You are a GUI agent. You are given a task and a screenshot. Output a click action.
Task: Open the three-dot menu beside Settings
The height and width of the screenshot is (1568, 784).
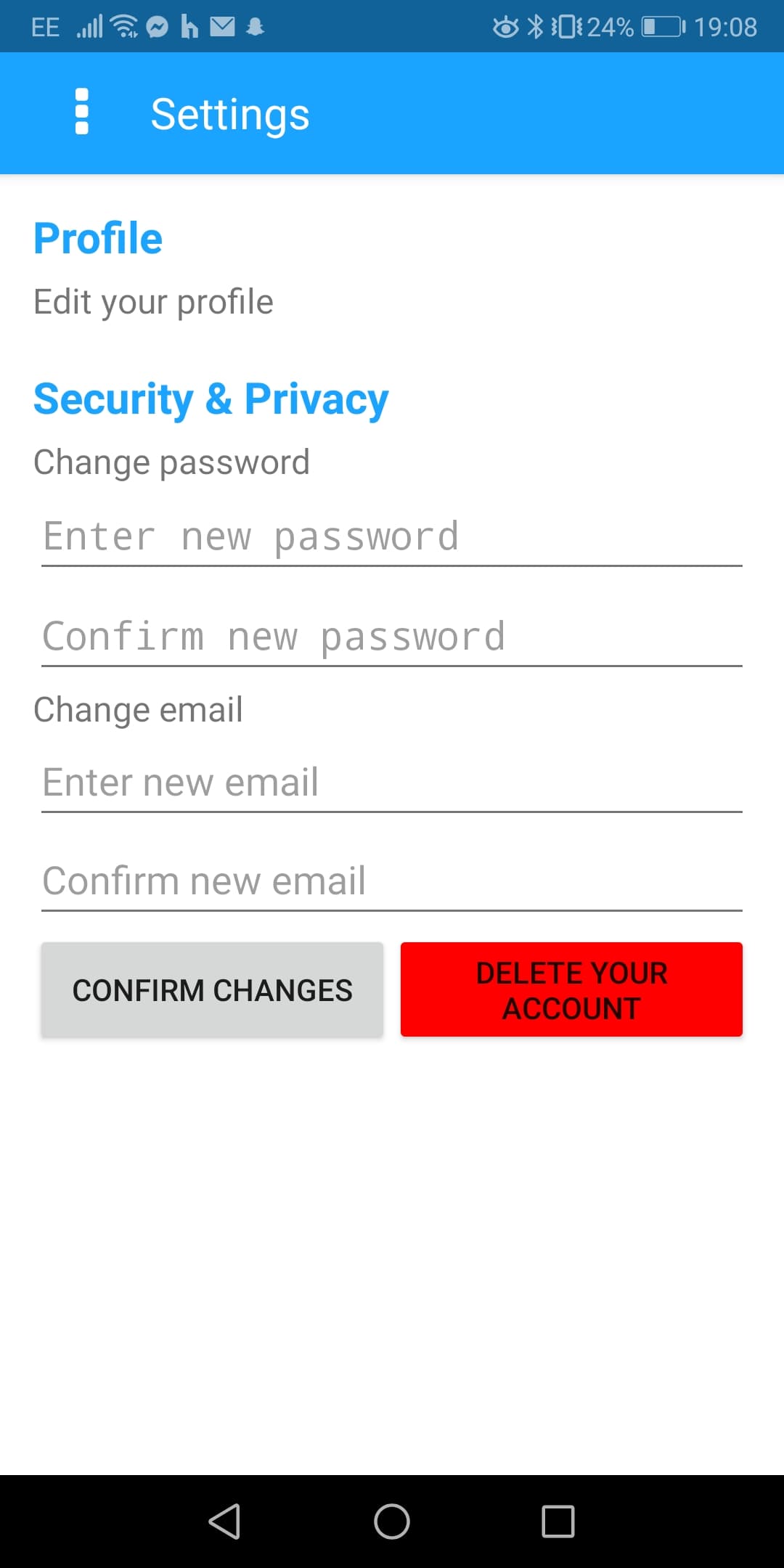(x=82, y=112)
